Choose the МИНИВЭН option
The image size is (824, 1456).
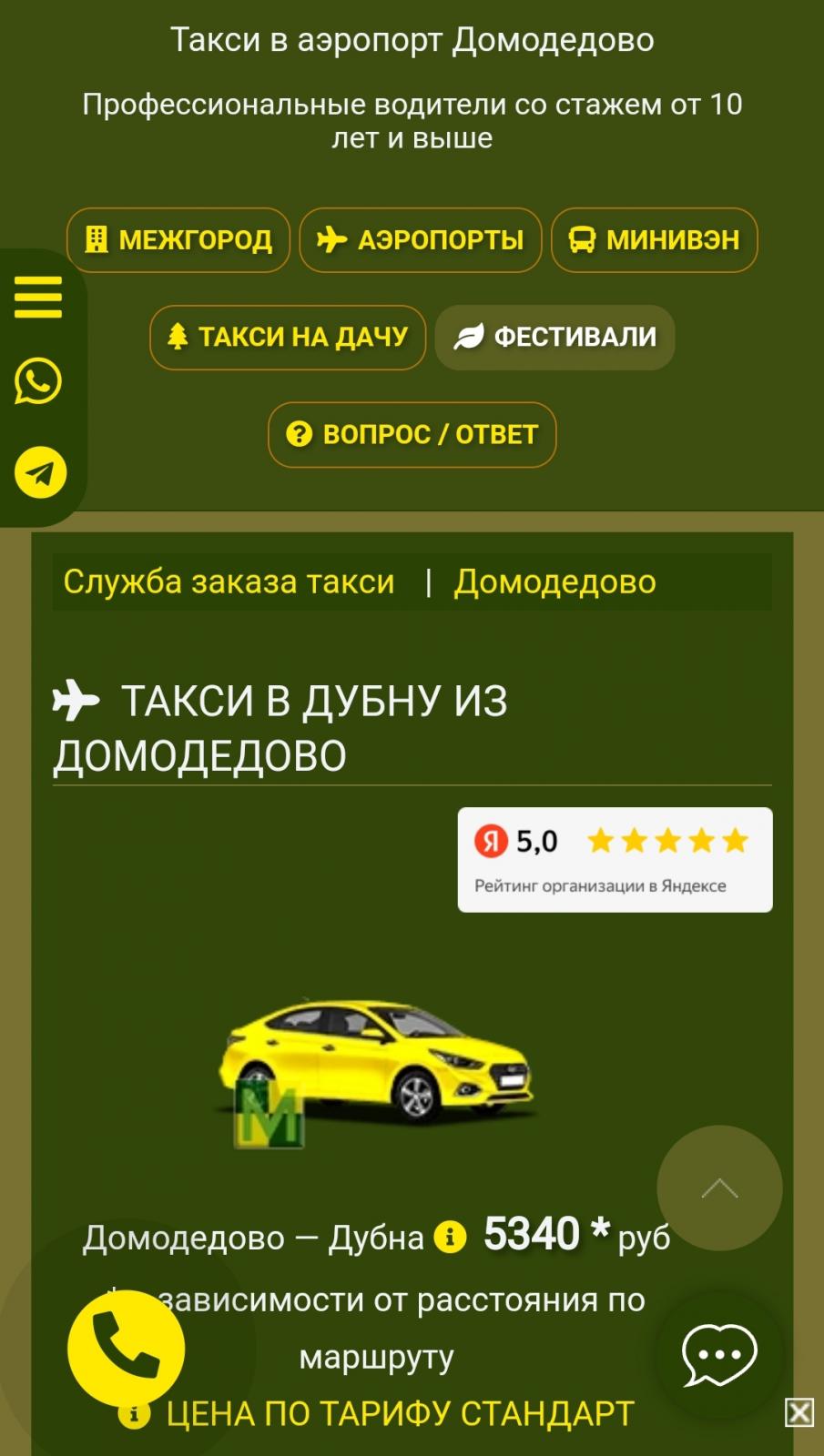tap(655, 240)
